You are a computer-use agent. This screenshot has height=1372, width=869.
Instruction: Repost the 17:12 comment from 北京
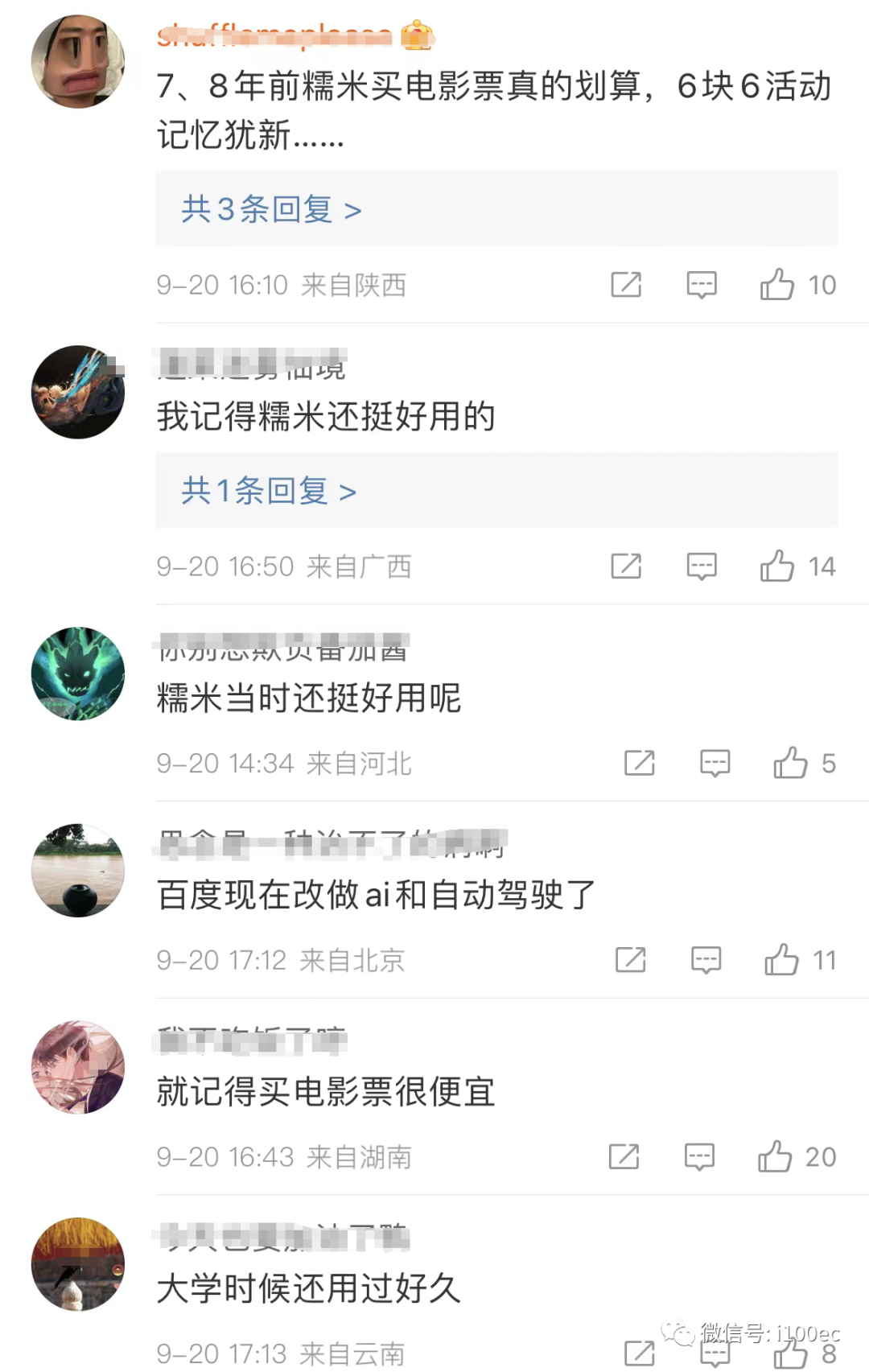[631, 960]
